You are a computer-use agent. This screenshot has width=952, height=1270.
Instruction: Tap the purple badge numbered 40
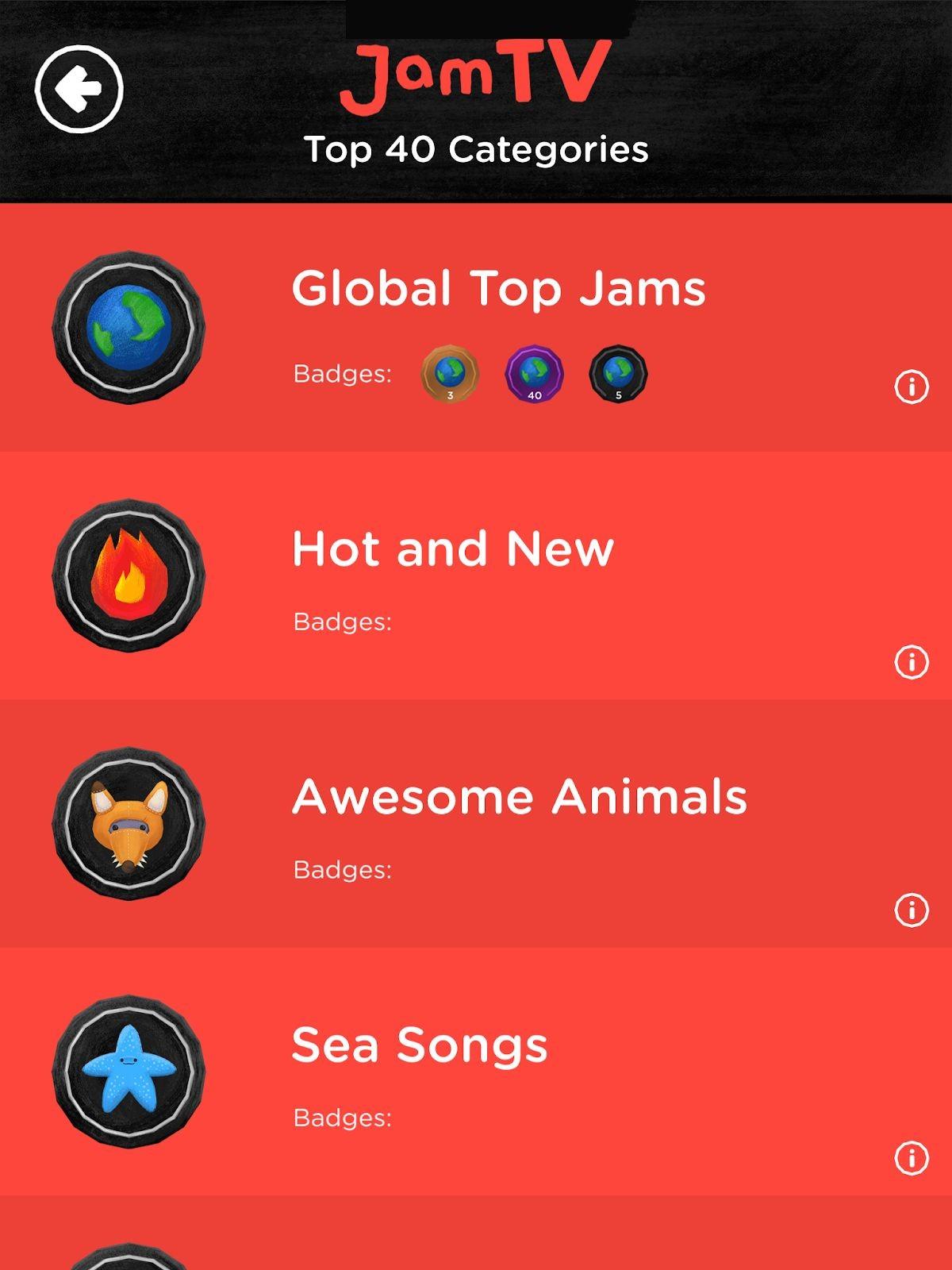coord(534,374)
